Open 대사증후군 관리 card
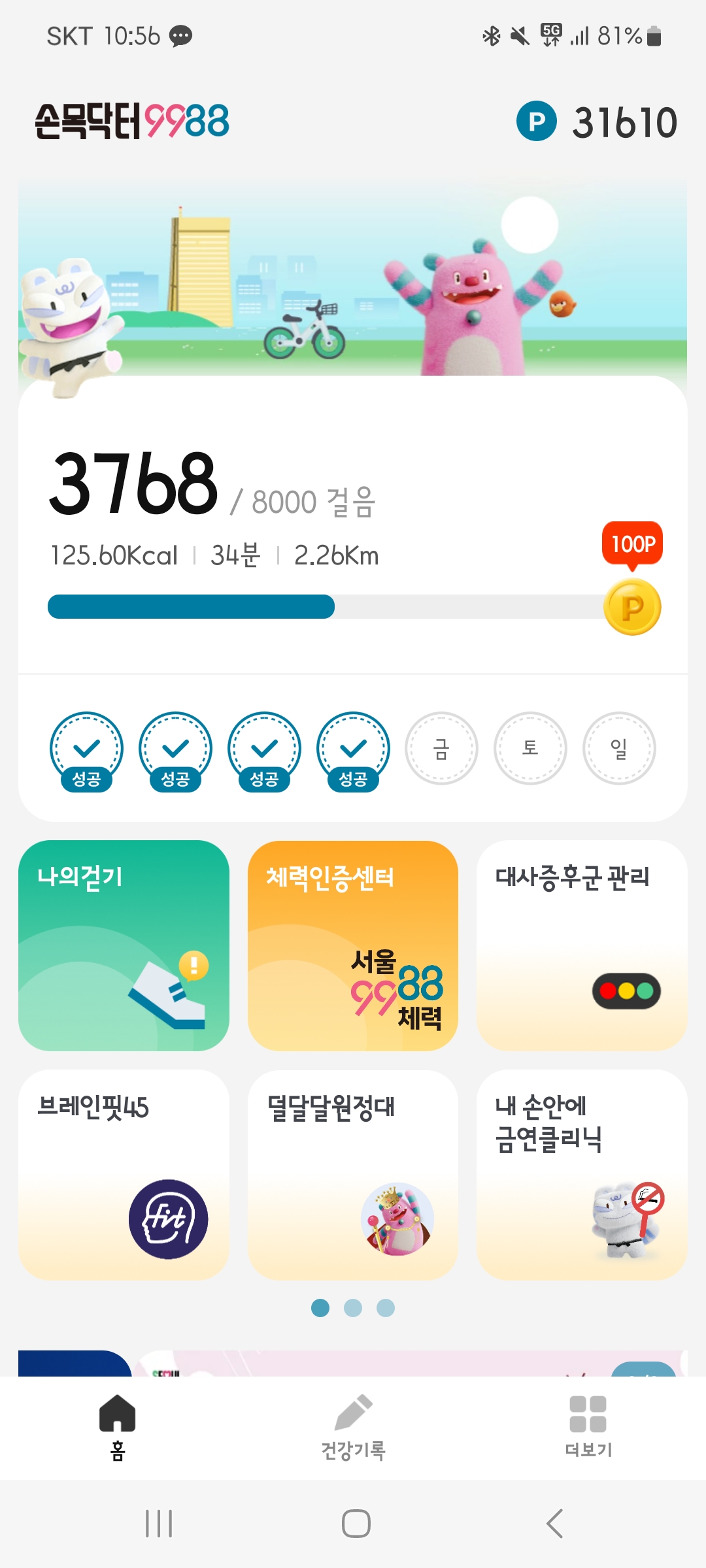This screenshot has width=706, height=1568. click(x=582, y=945)
